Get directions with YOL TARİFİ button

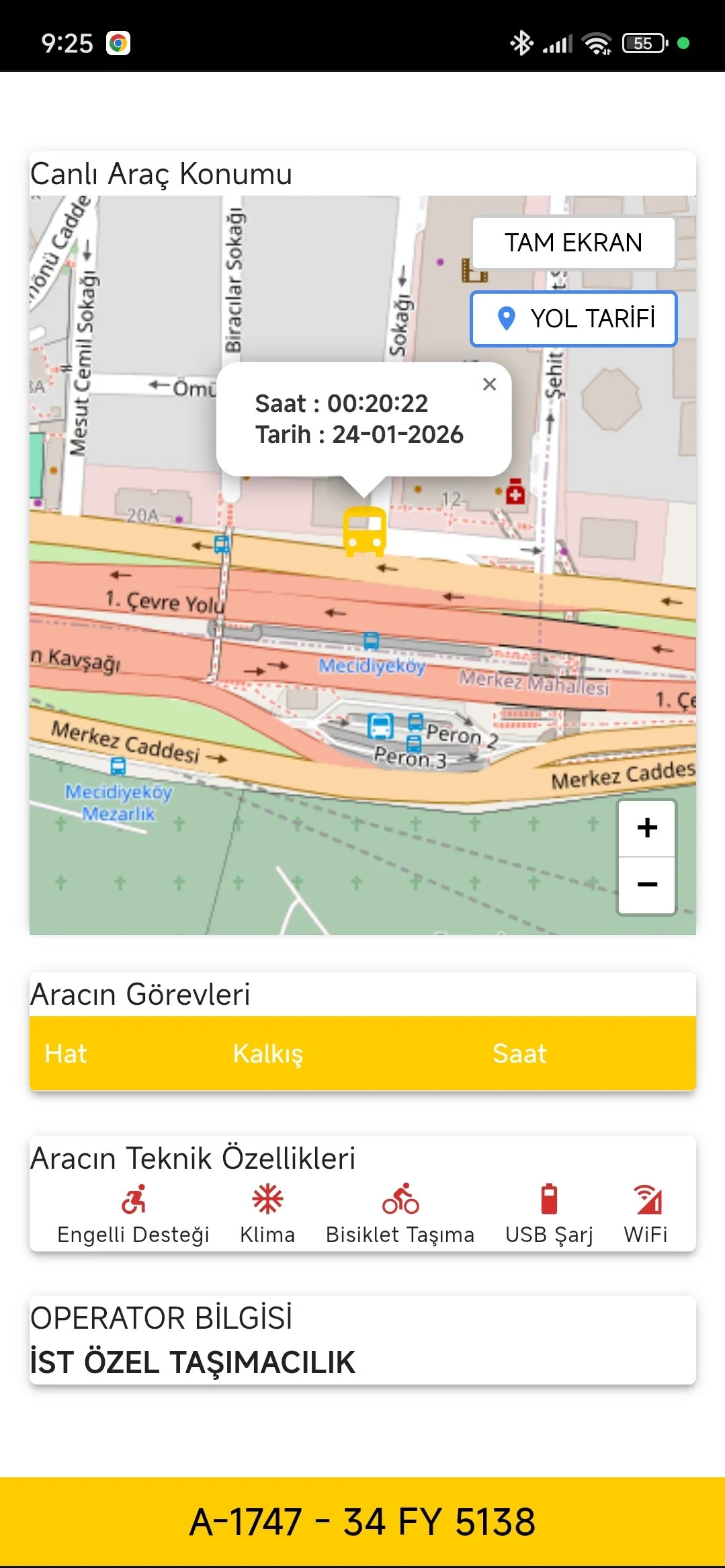pyautogui.click(x=573, y=319)
